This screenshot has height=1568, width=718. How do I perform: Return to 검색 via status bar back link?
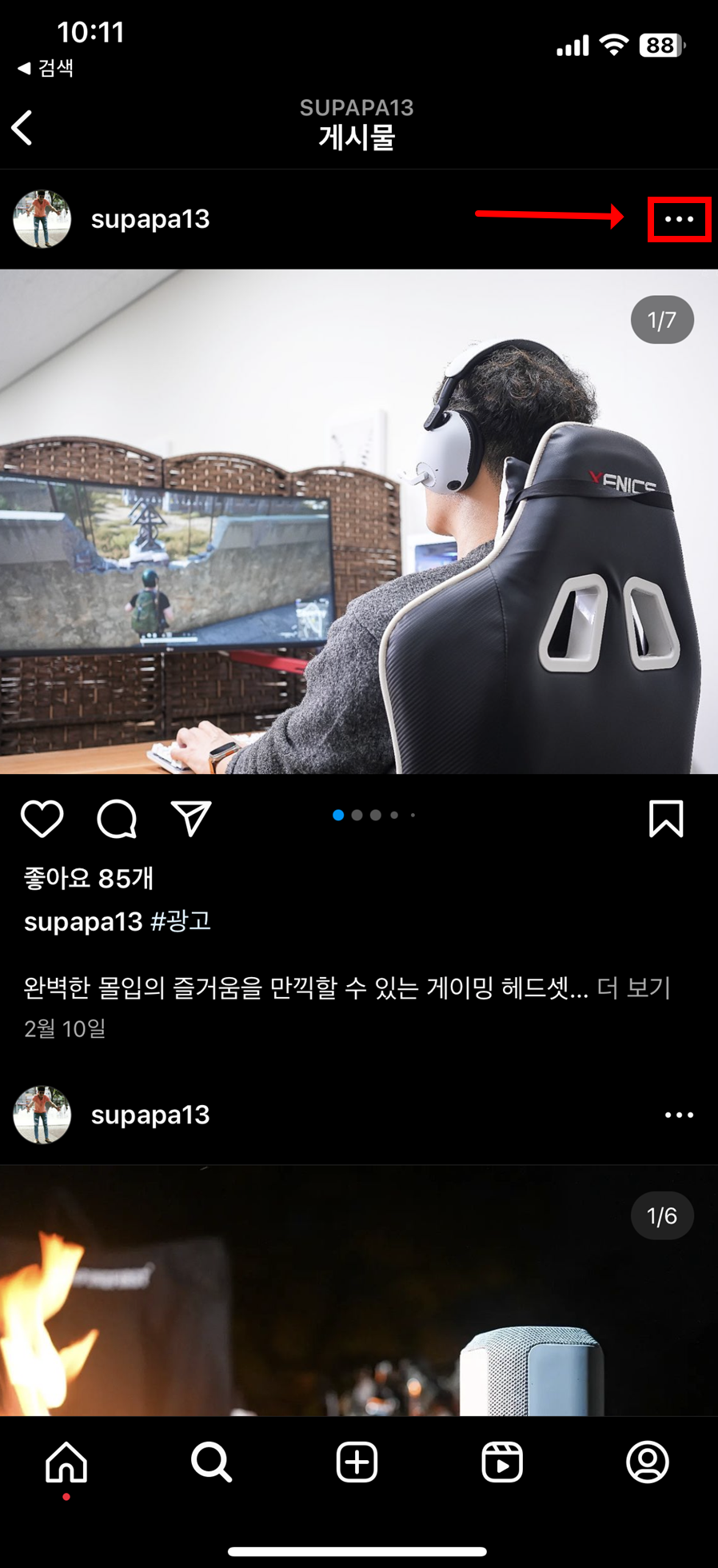[x=46, y=69]
